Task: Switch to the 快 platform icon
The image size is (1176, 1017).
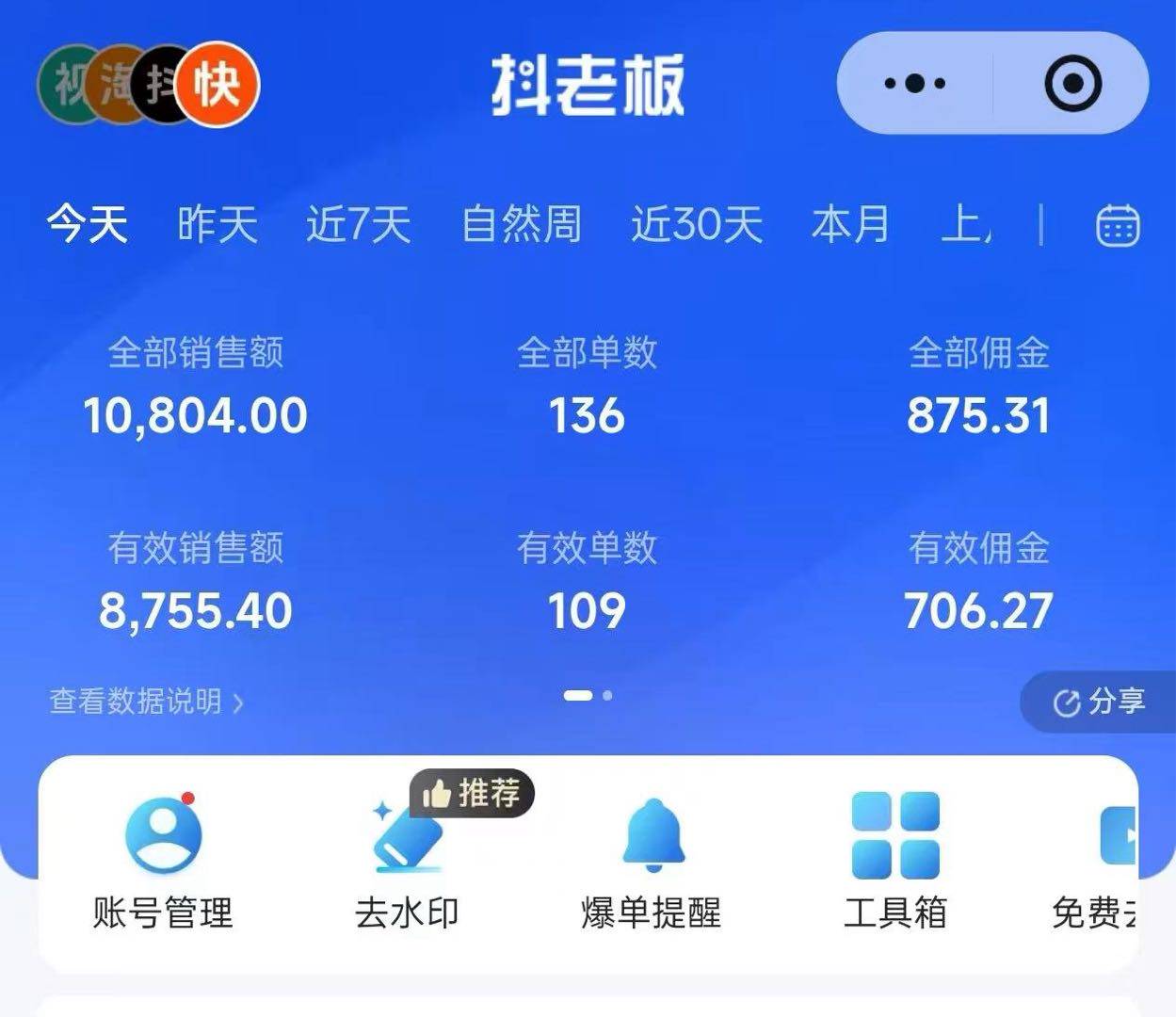Action: tap(217, 85)
